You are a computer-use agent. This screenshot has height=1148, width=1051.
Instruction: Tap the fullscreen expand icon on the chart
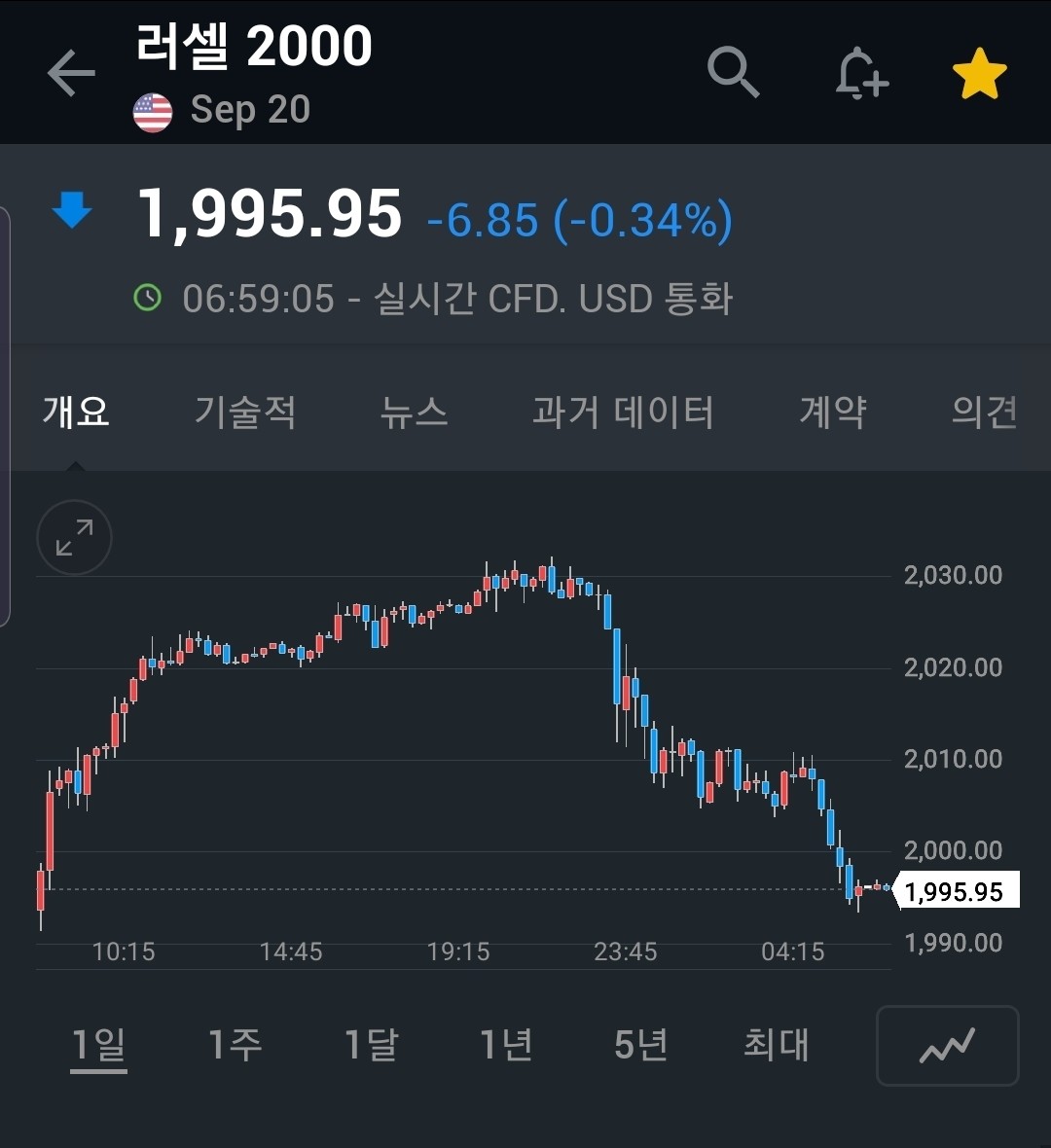[73, 537]
